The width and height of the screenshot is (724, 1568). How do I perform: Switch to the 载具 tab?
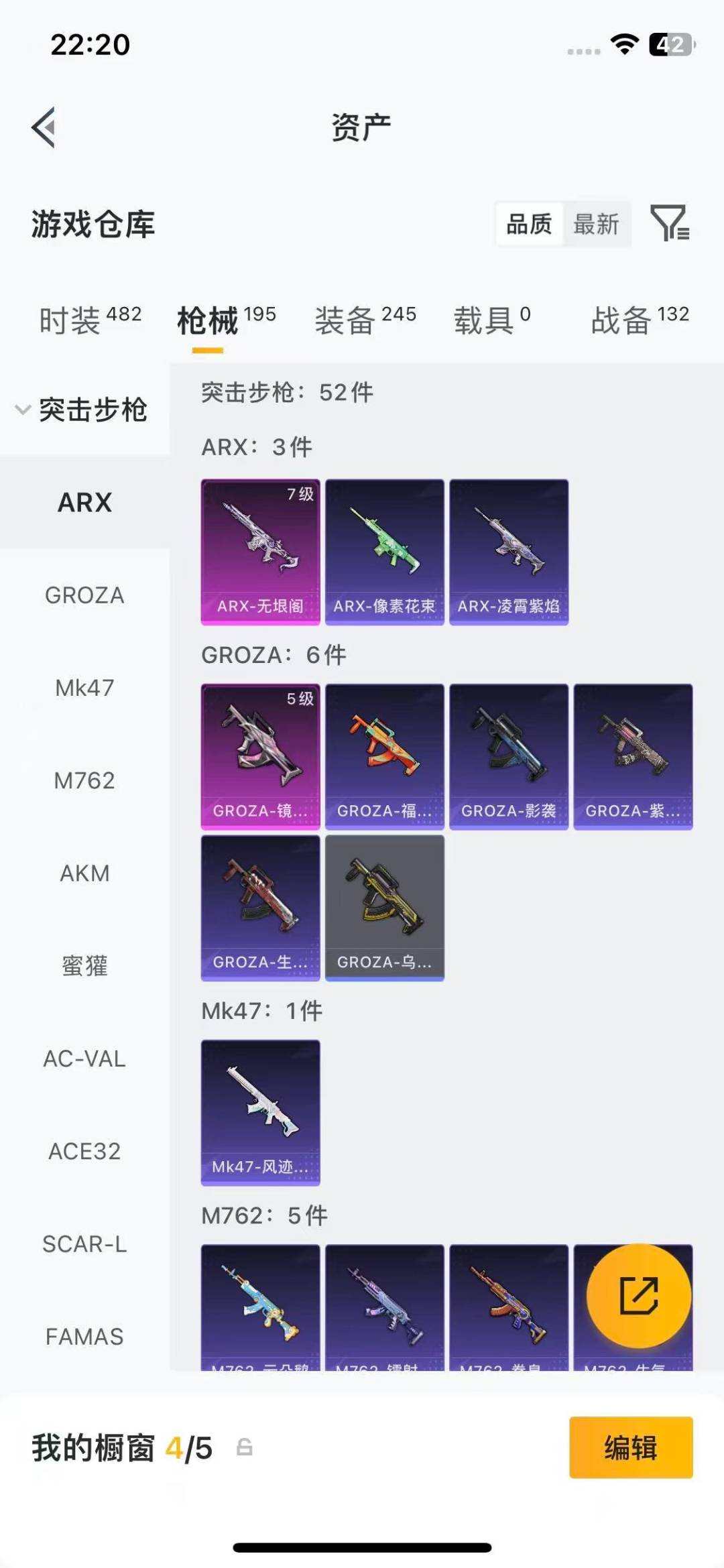tap(492, 320)
